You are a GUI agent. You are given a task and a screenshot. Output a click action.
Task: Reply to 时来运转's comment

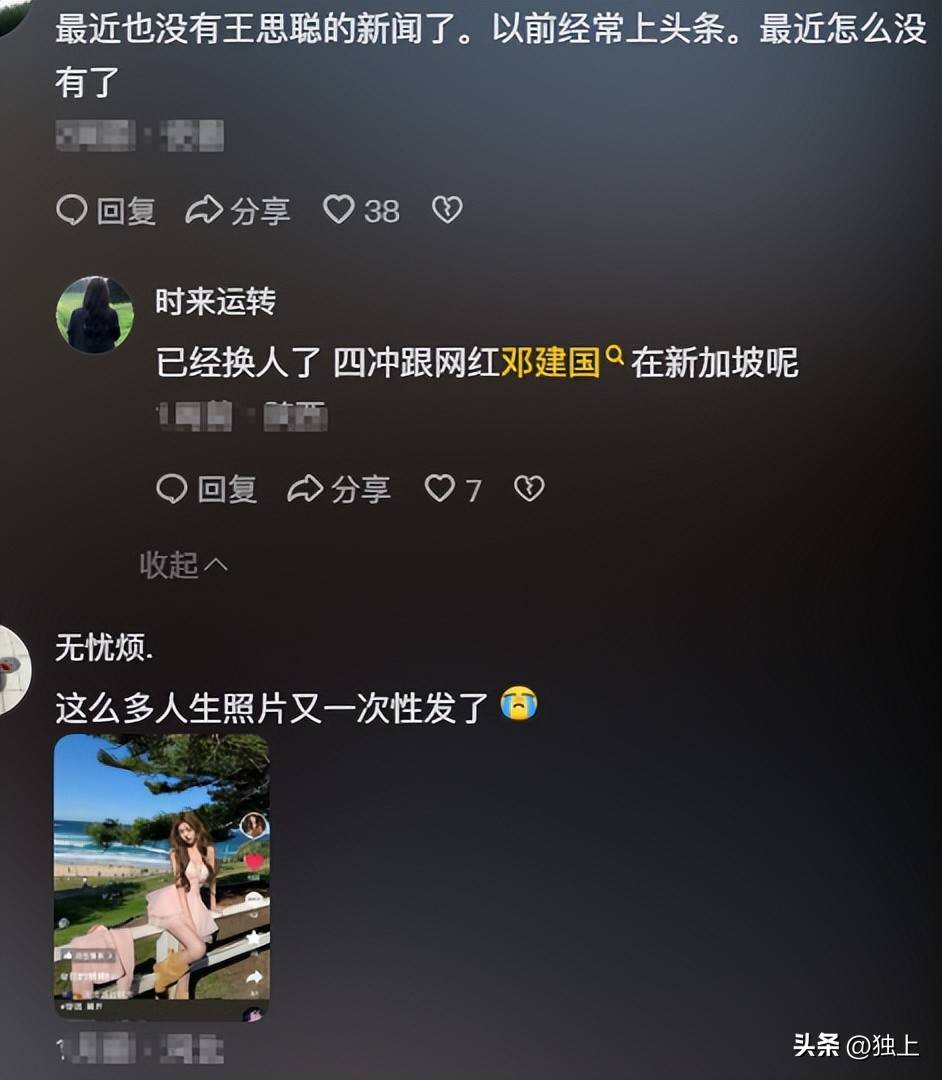[x=207, y=489]
